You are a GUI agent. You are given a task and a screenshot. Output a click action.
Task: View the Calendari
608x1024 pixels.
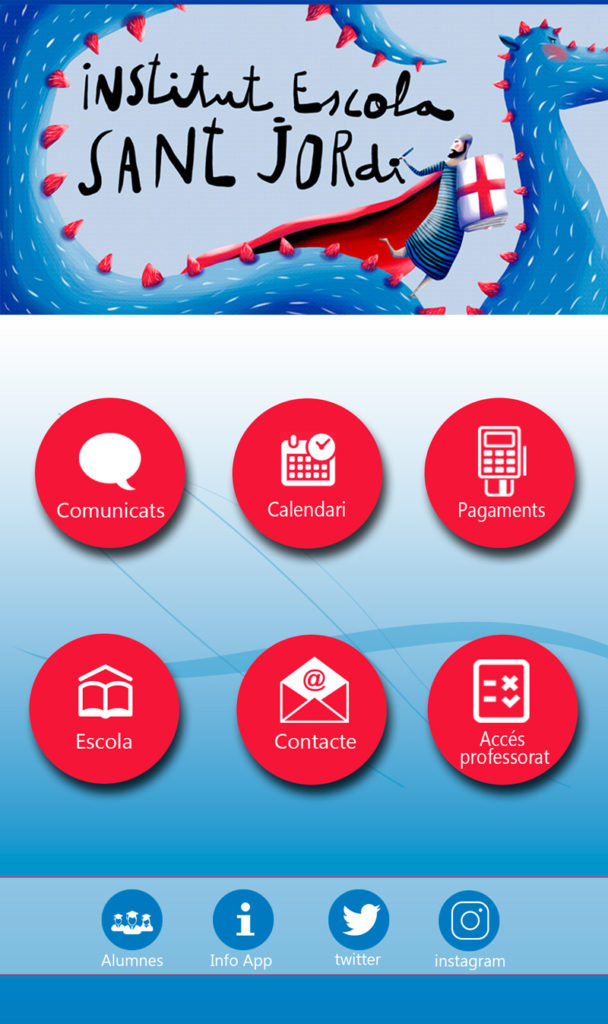point(307,473)
